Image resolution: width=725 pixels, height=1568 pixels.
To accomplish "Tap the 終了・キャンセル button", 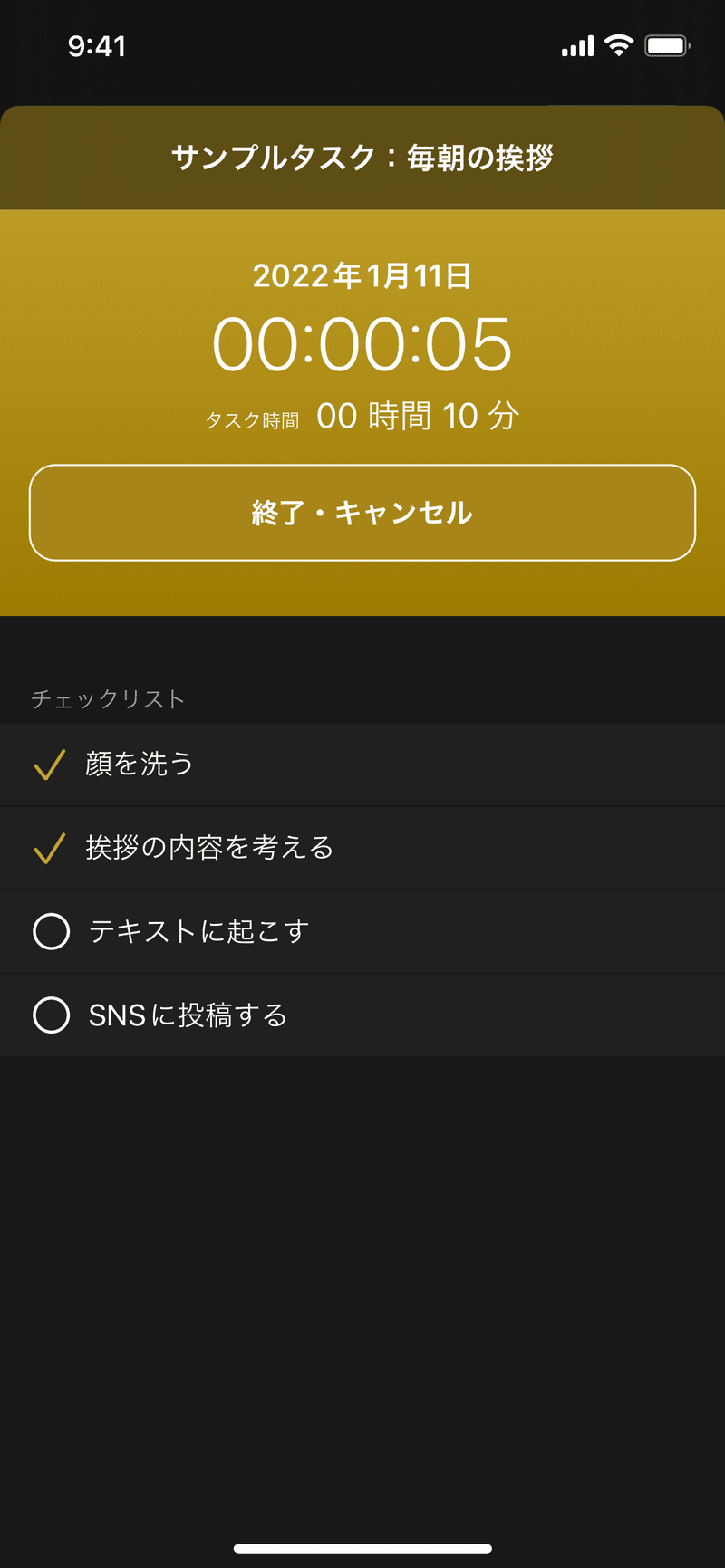I will click(x=362, y=513).
